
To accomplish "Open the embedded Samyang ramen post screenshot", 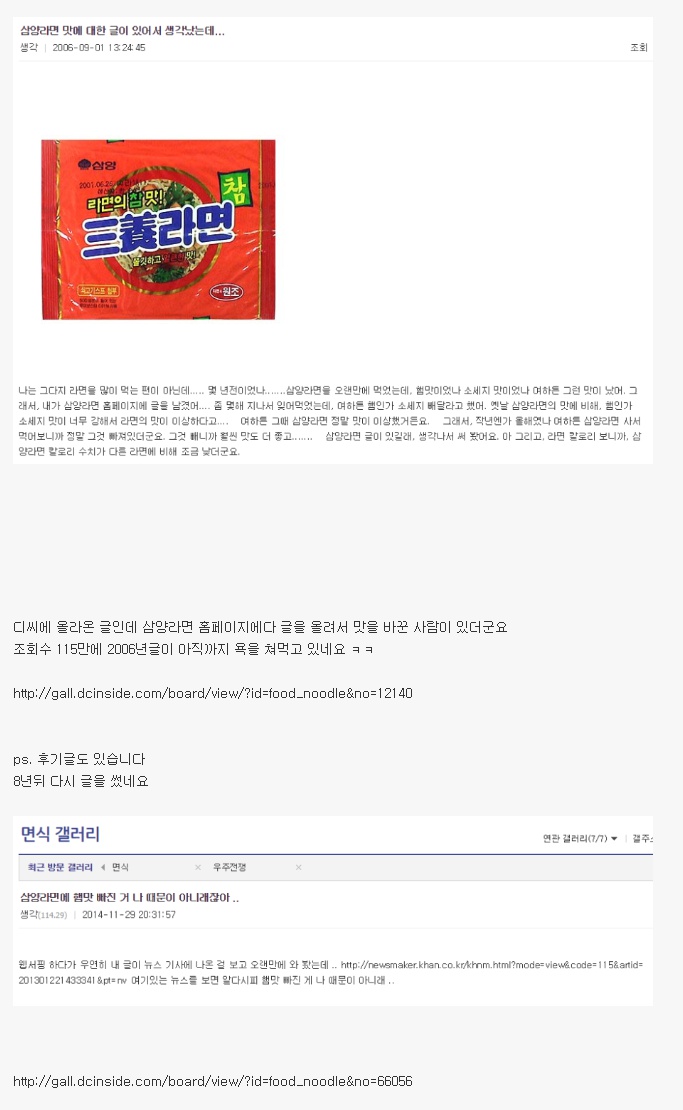I will (333, 241).
